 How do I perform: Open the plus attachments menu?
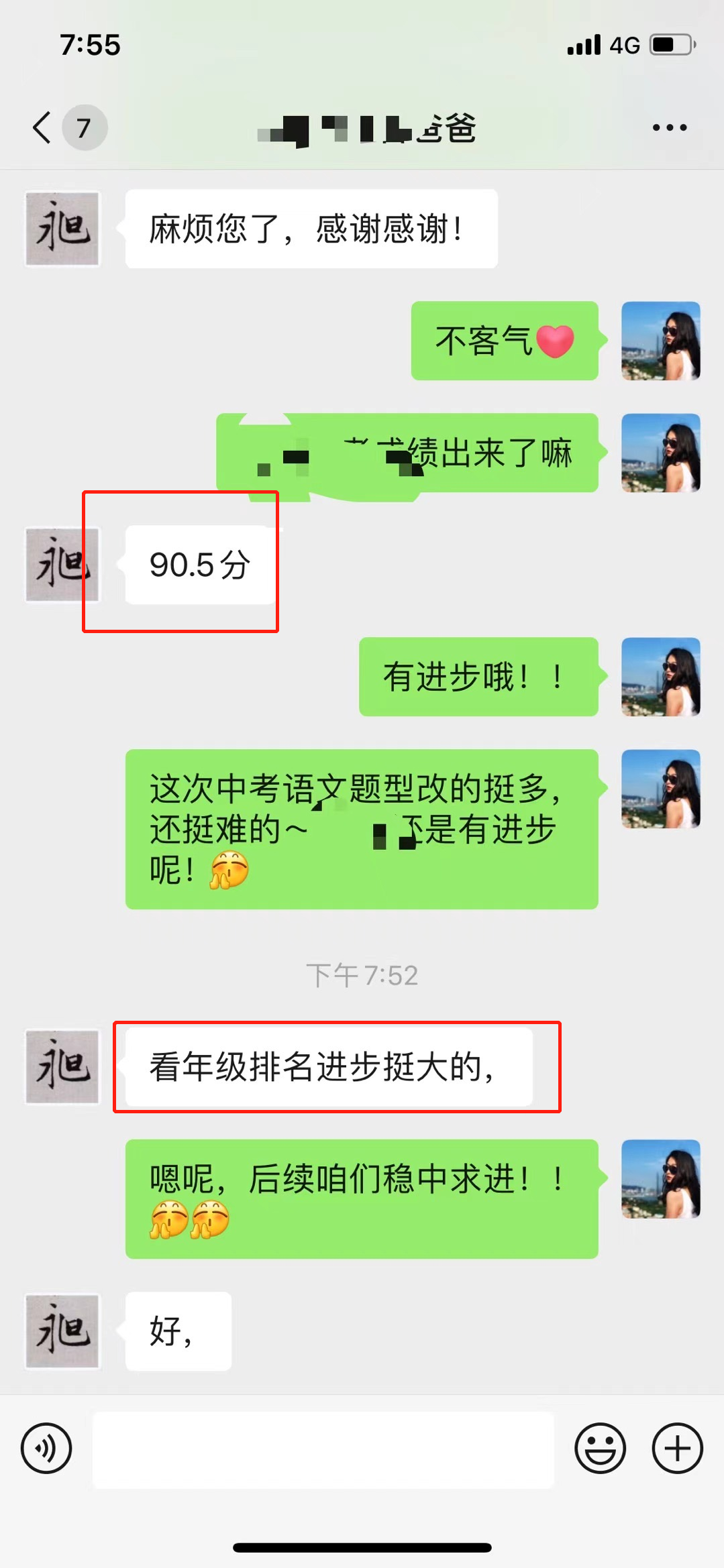677,1448
